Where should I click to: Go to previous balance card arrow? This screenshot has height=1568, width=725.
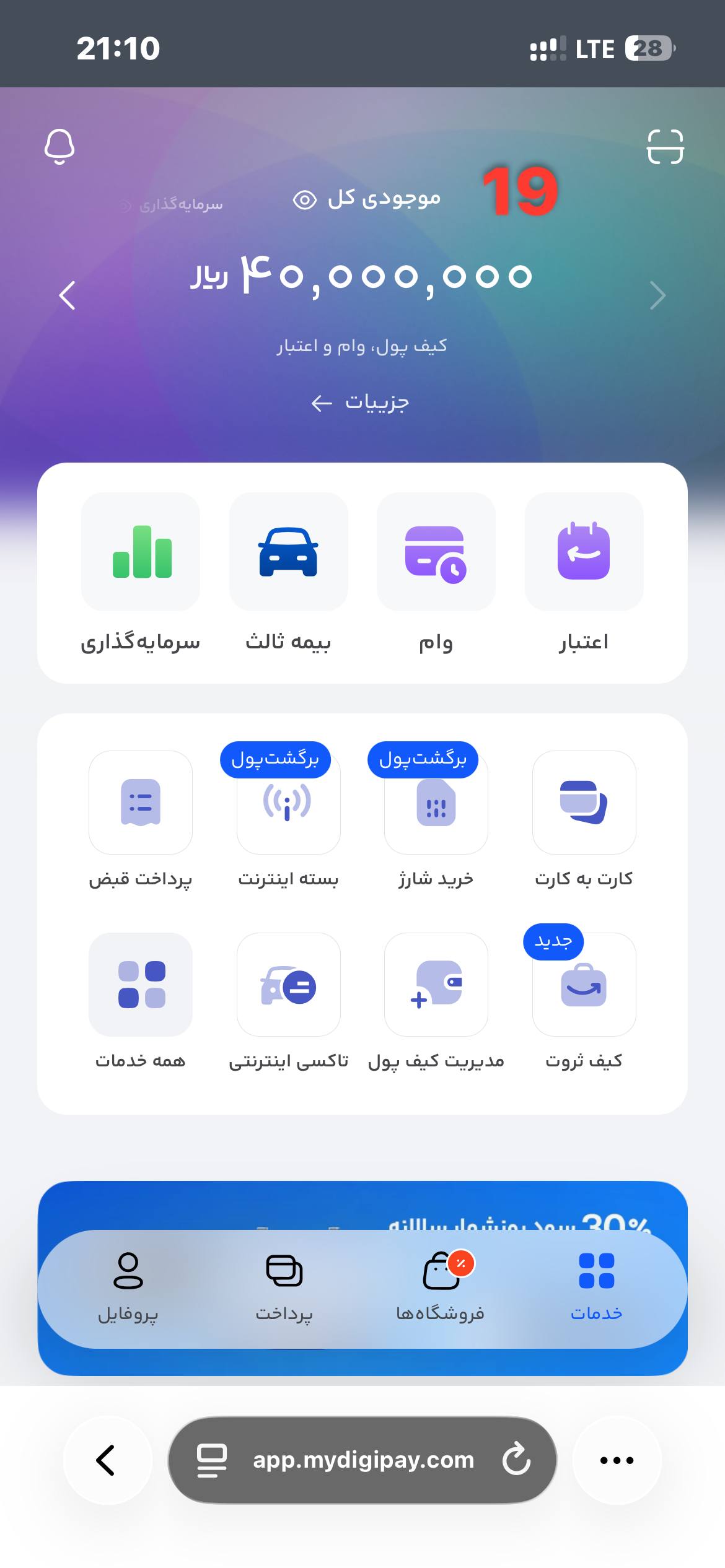click(x=68, y=295)
